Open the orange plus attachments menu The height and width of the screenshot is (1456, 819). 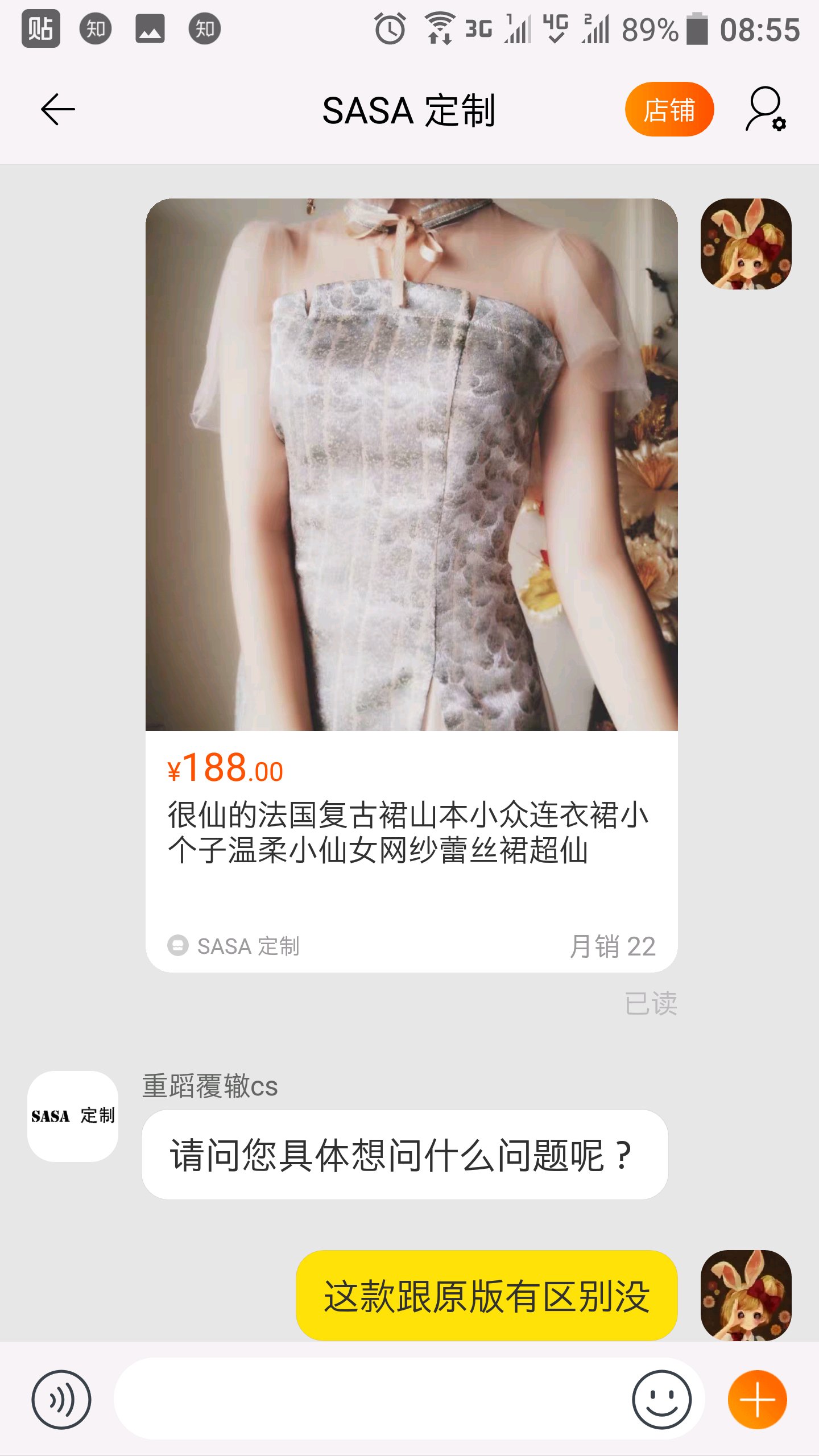tap(757, 1399)
